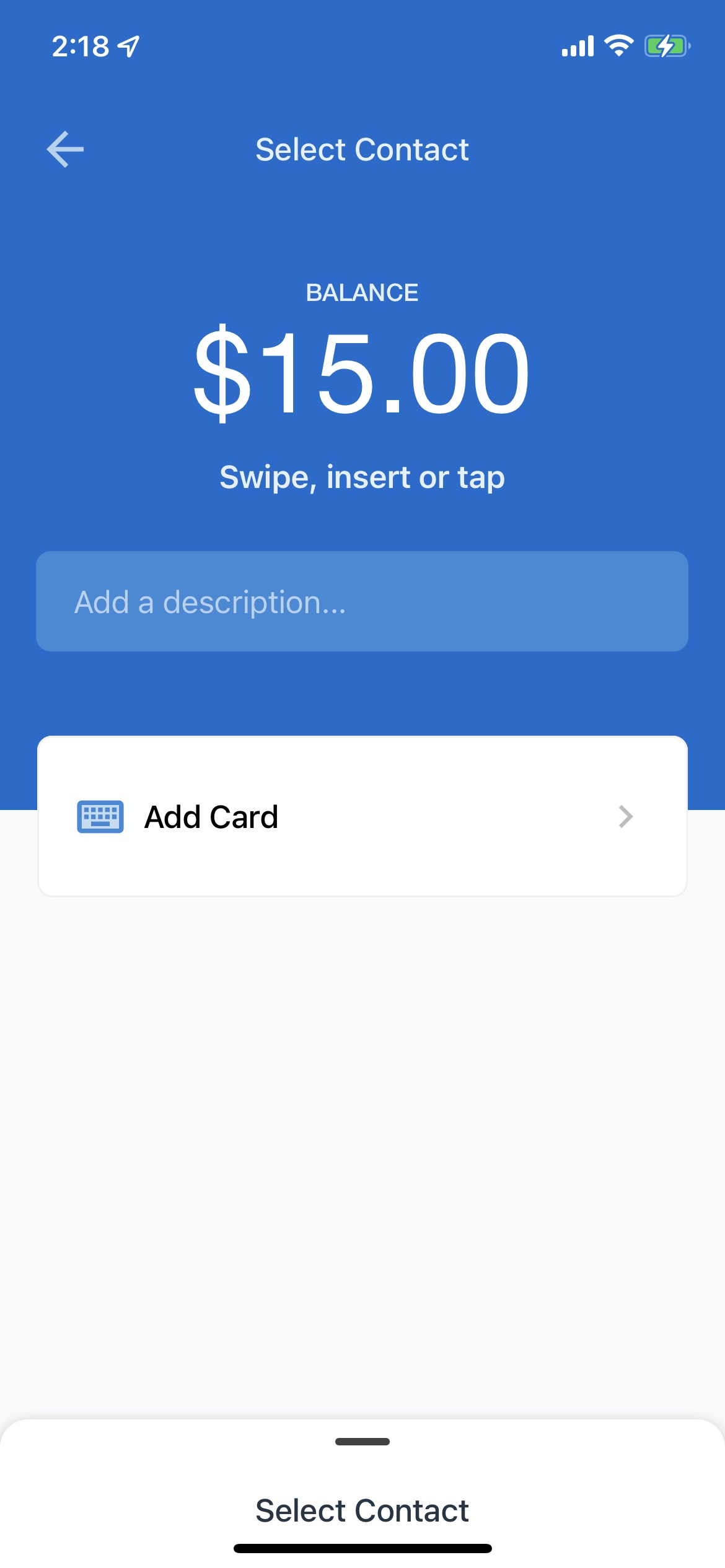This screenshot has height=1568, width=725.
Task: Open the Add Card row
Action: [x=362, y=816]
